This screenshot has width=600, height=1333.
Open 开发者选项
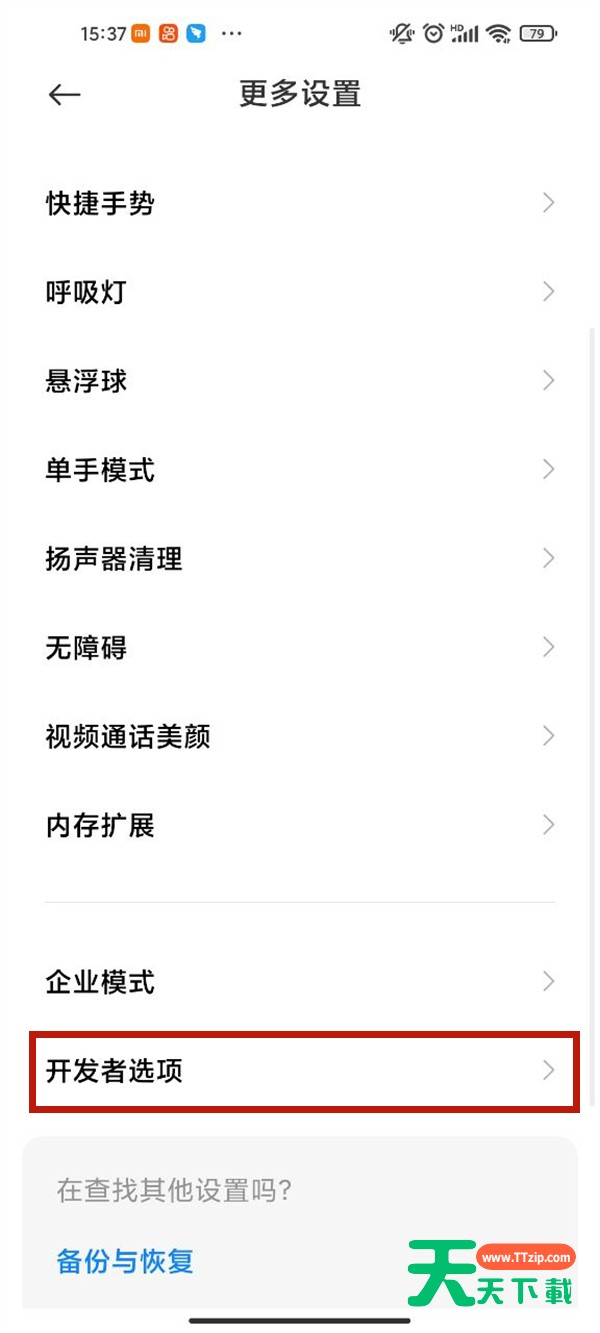tap(300, 1071)
